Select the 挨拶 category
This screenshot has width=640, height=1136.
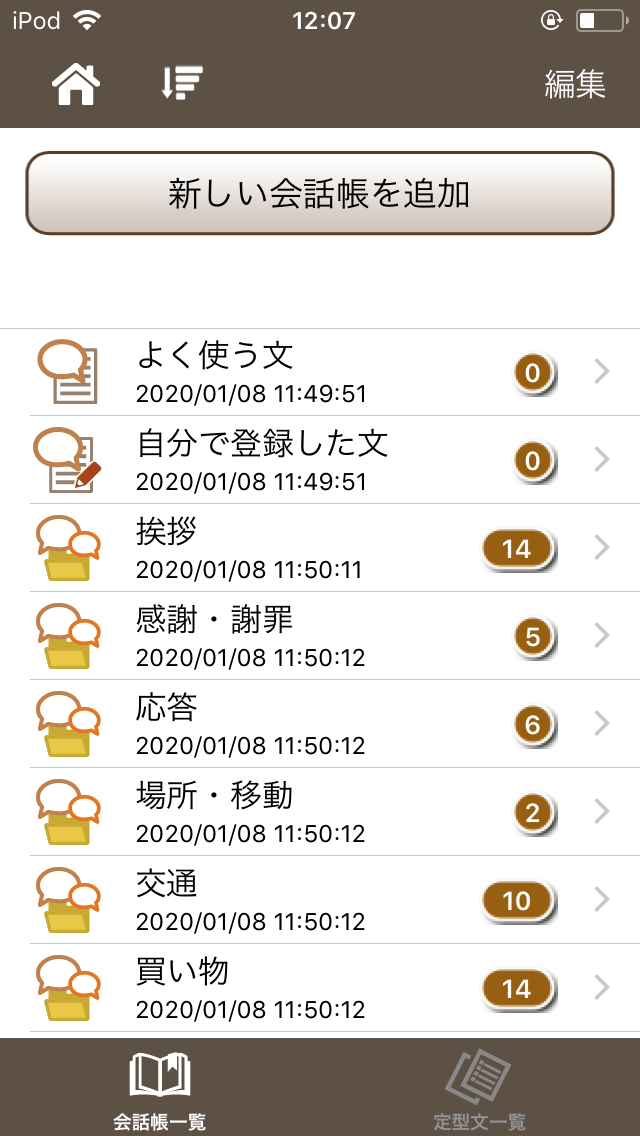pyautogui.click(x=320, y=548)
